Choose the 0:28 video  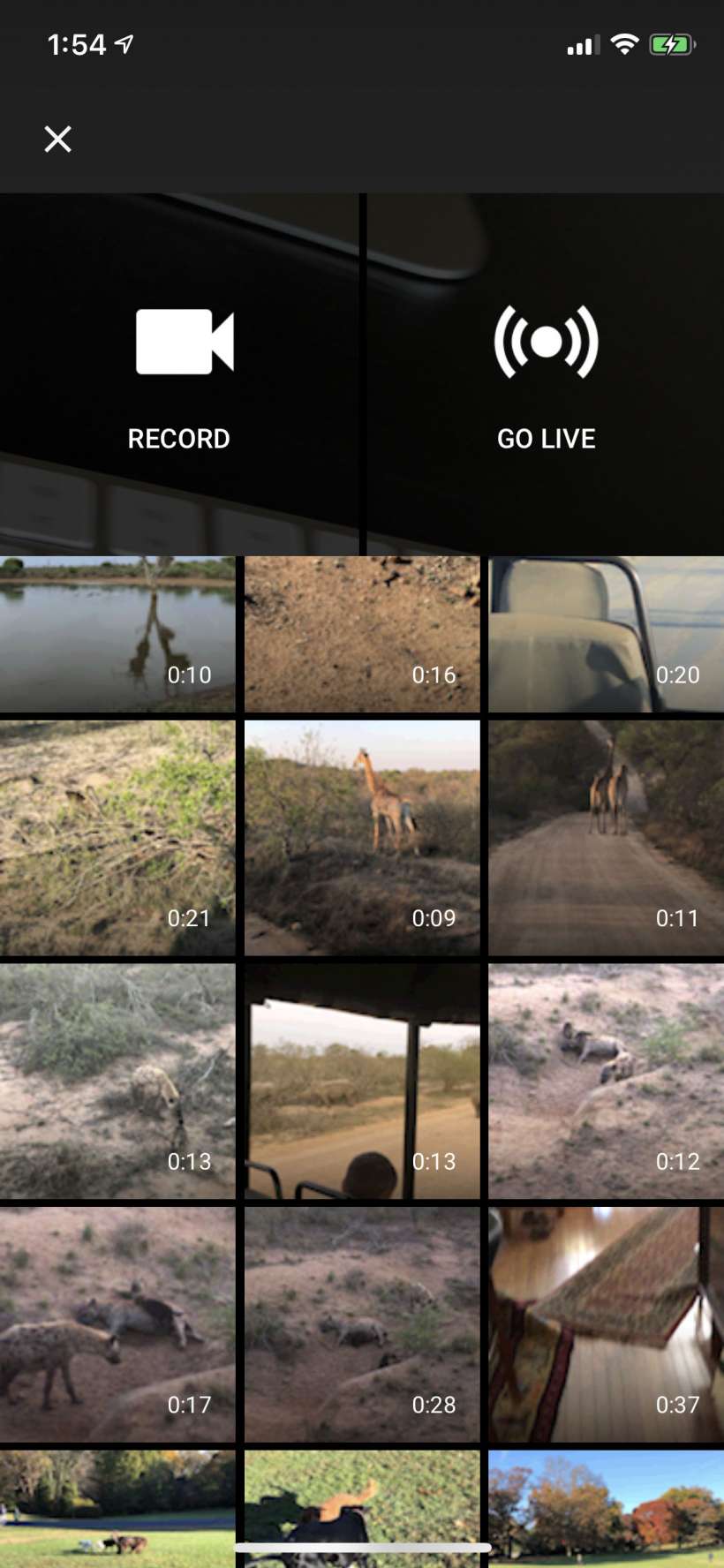pyautogui.click(x=362, y=1323)
